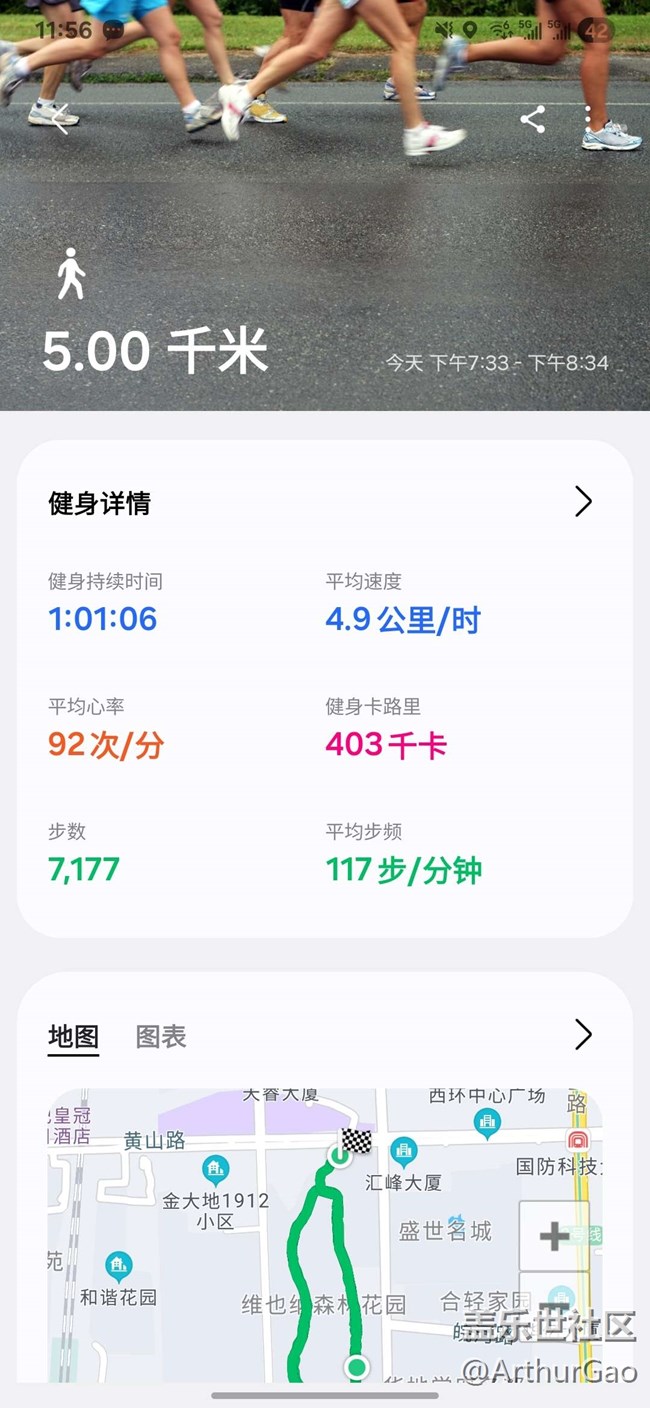The image size is (650, 1408).
Task: Expand the 健身详情 details chevron
Action: tap(584, 502)
